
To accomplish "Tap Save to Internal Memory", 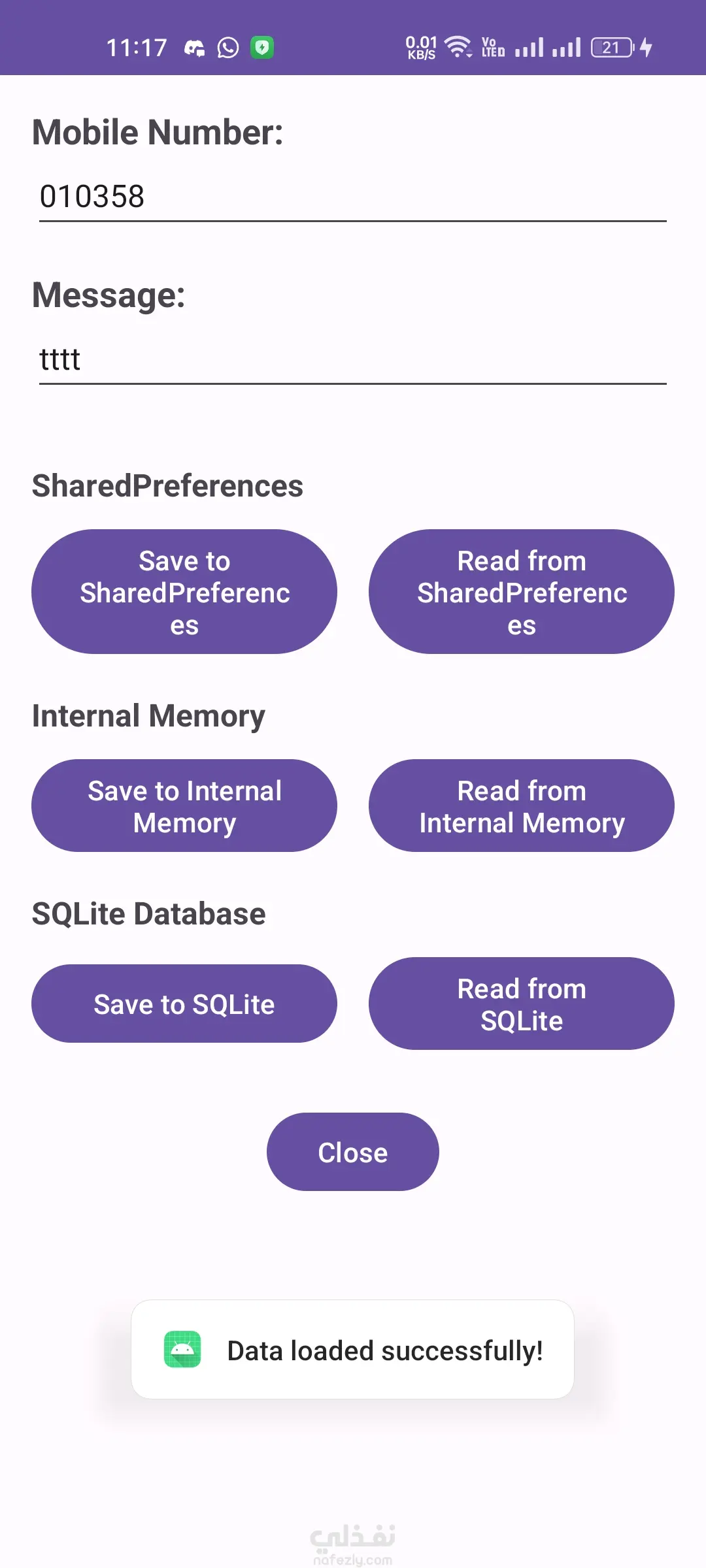I will (x=184, y=806).
